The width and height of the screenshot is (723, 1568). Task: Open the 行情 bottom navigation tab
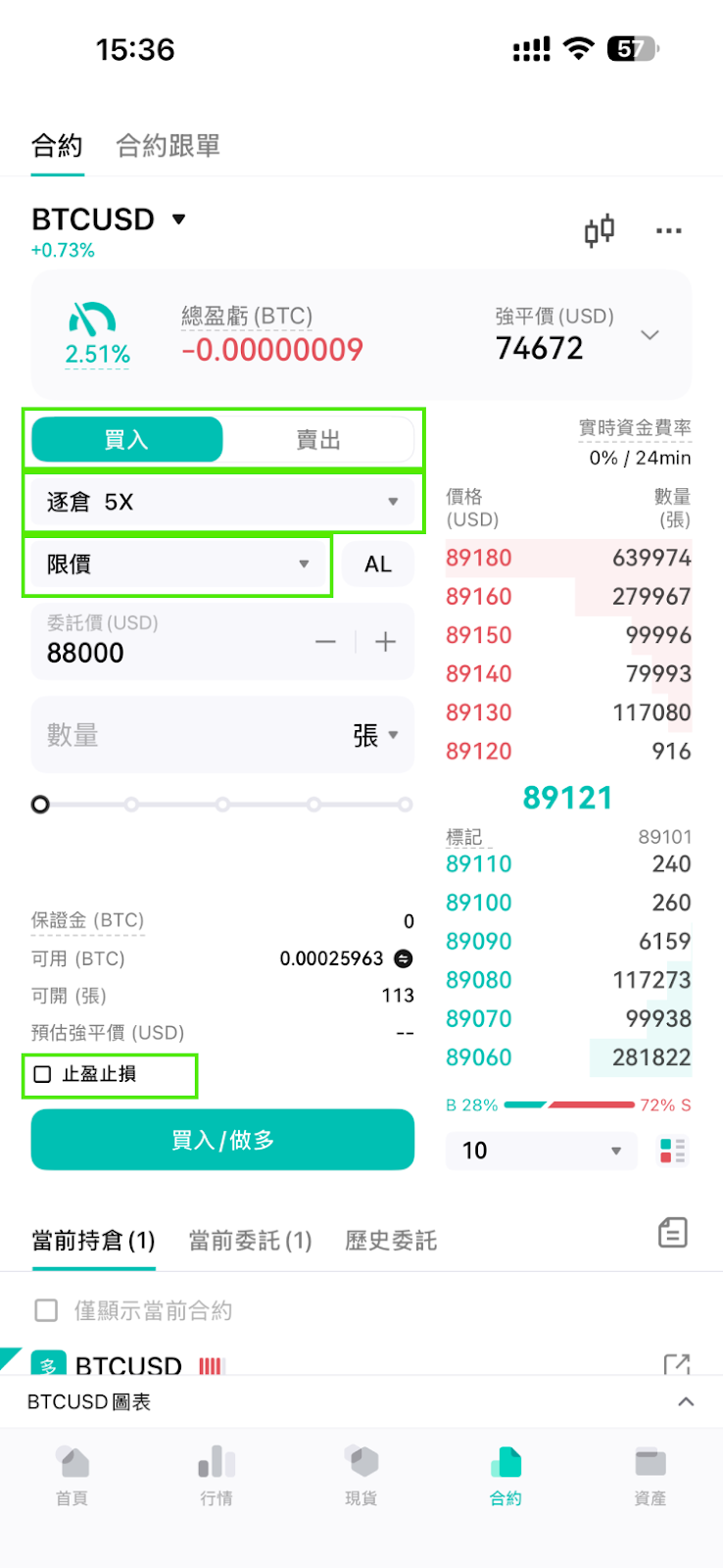tap(217, 1476)
